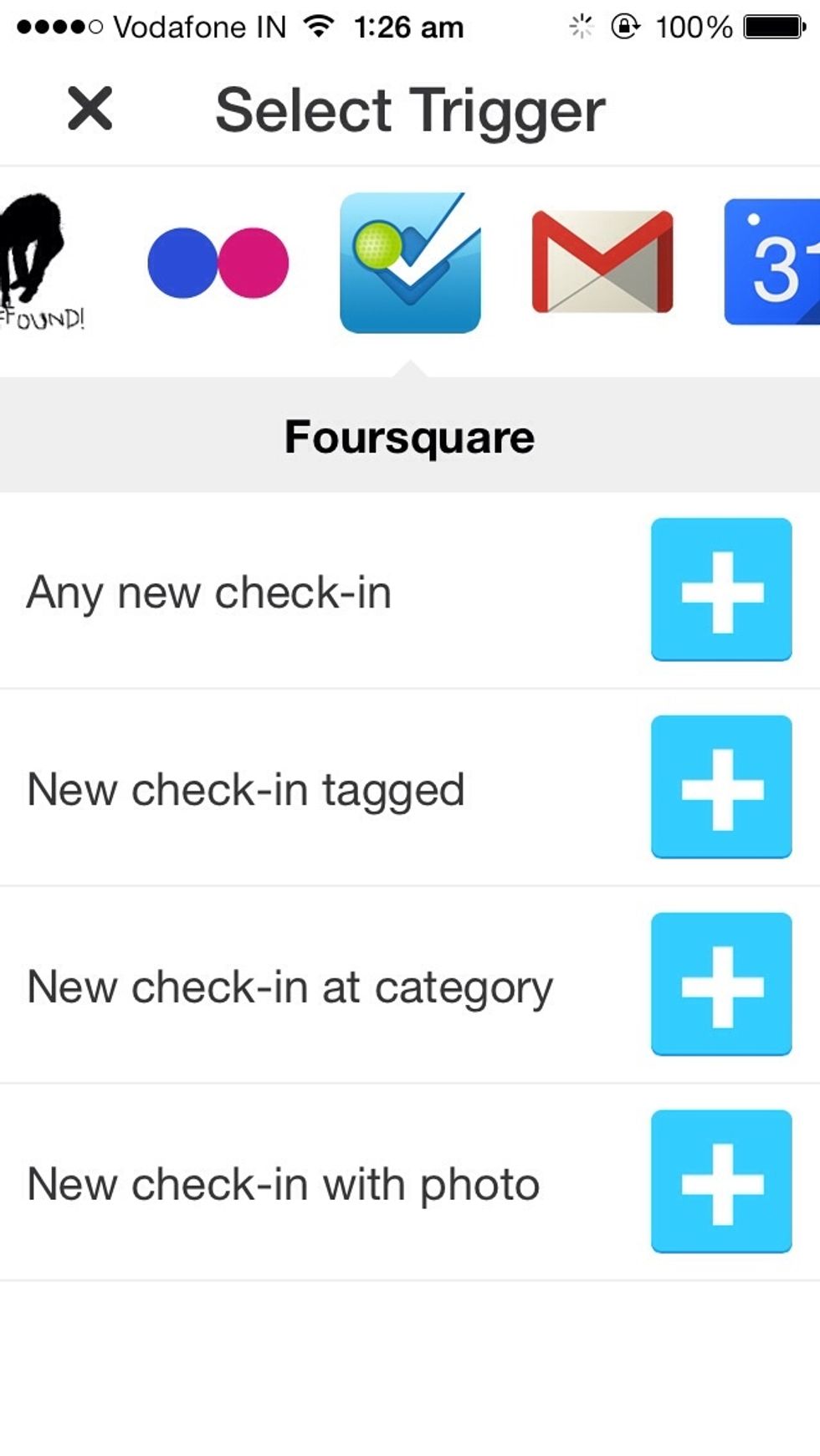Close the Select Trigger screen
This screenshot has width=820, height=1456.
point(90,109)
